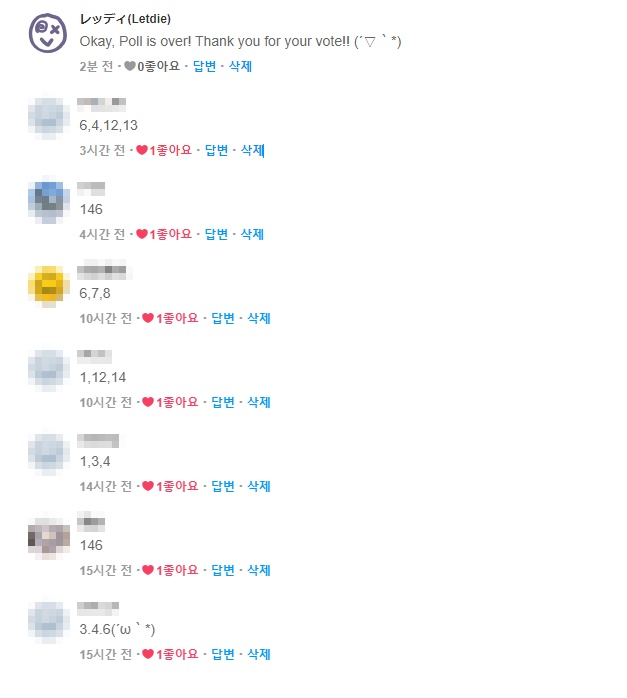627x698 pixels.
Task: Delete the '6,7,8' comment
Action: pos(258,318)
